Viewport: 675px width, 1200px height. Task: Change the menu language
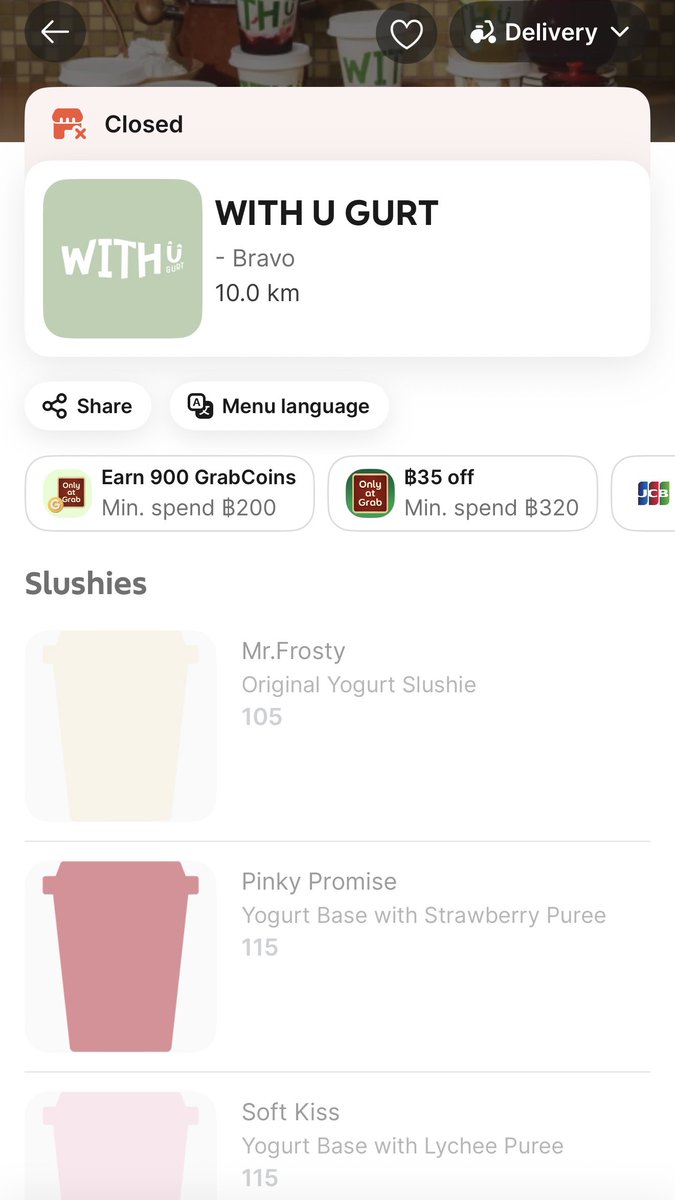point(279,406)
